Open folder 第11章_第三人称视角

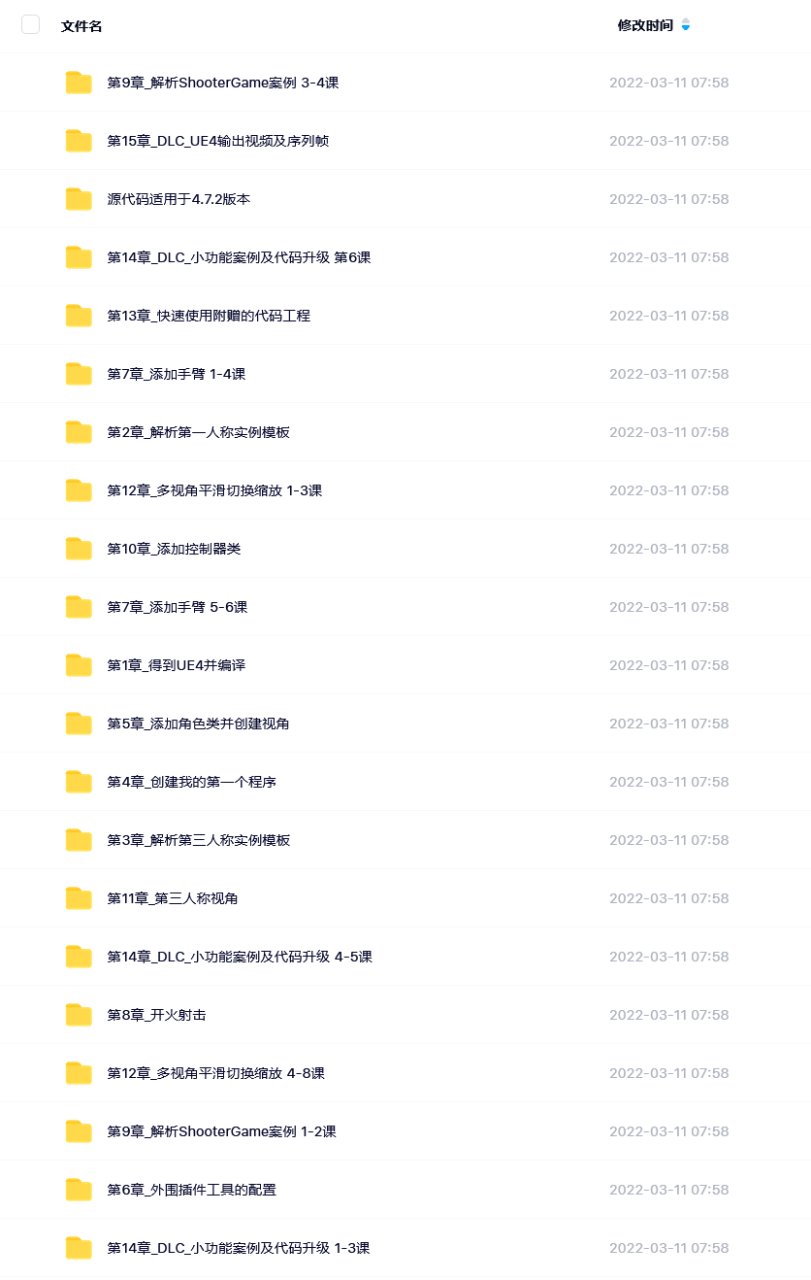(172, 898)
